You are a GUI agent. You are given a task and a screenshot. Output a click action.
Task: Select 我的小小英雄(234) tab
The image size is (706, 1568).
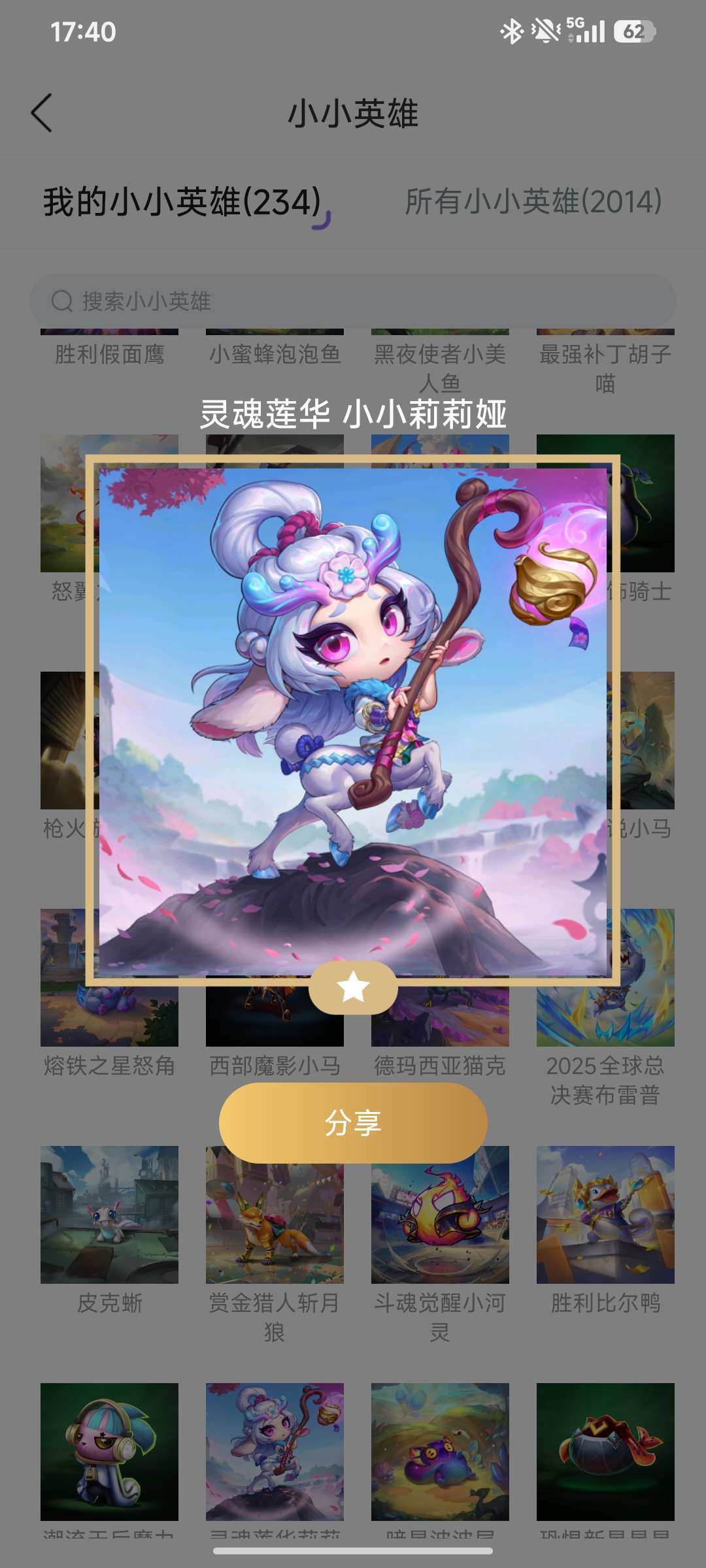coord(182,201)
